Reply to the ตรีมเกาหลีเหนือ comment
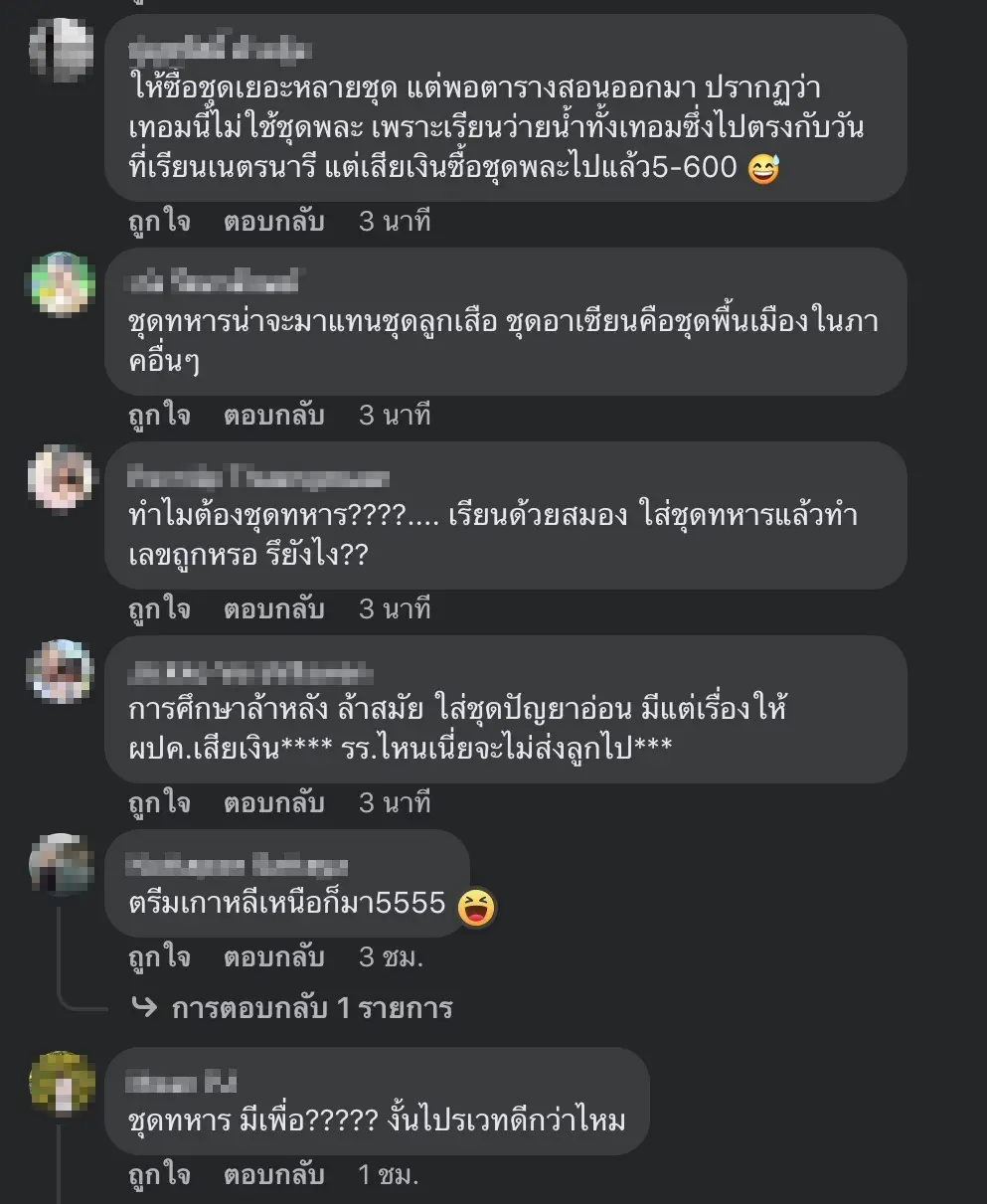The width and height of the screenshot is (987, 1204). point(273,957)
